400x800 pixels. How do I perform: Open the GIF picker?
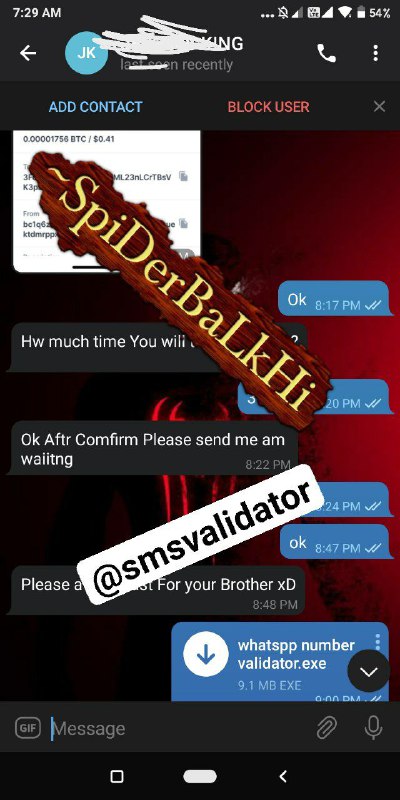(28, 728)
